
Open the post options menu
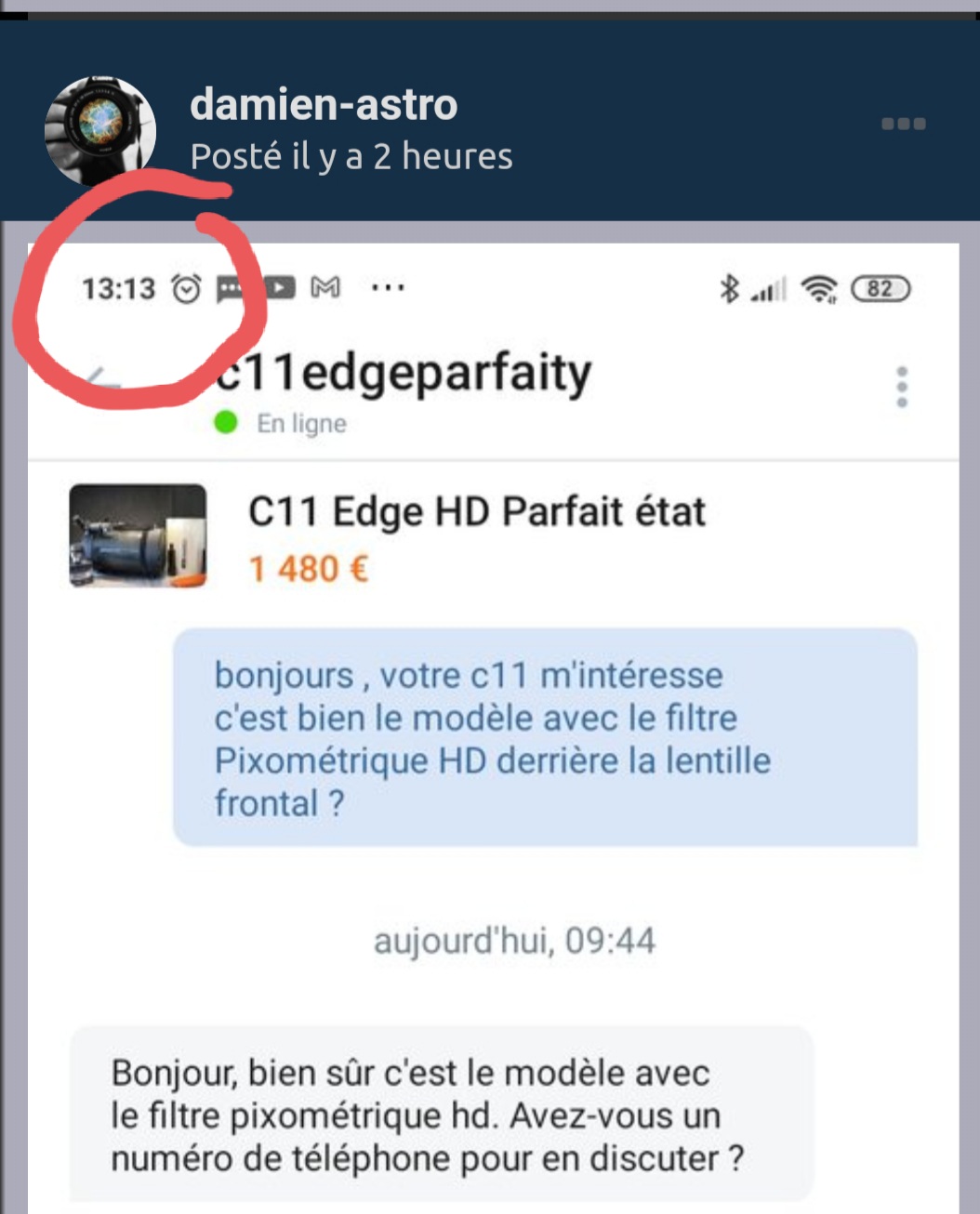903,124
